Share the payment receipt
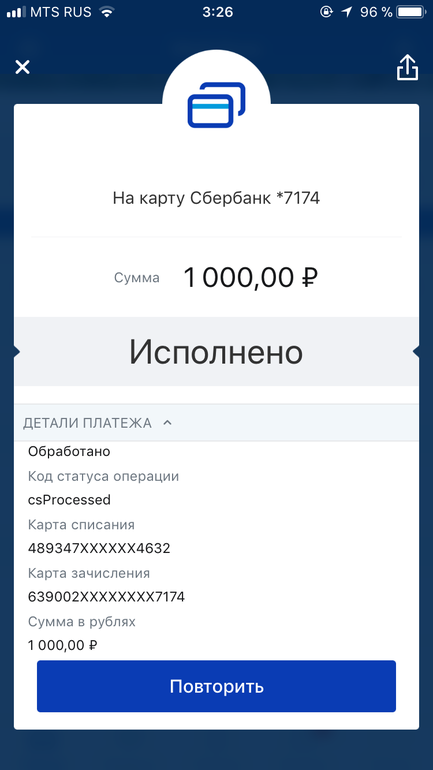Viewport: 433px width, 770px height. tap(407, 67)
